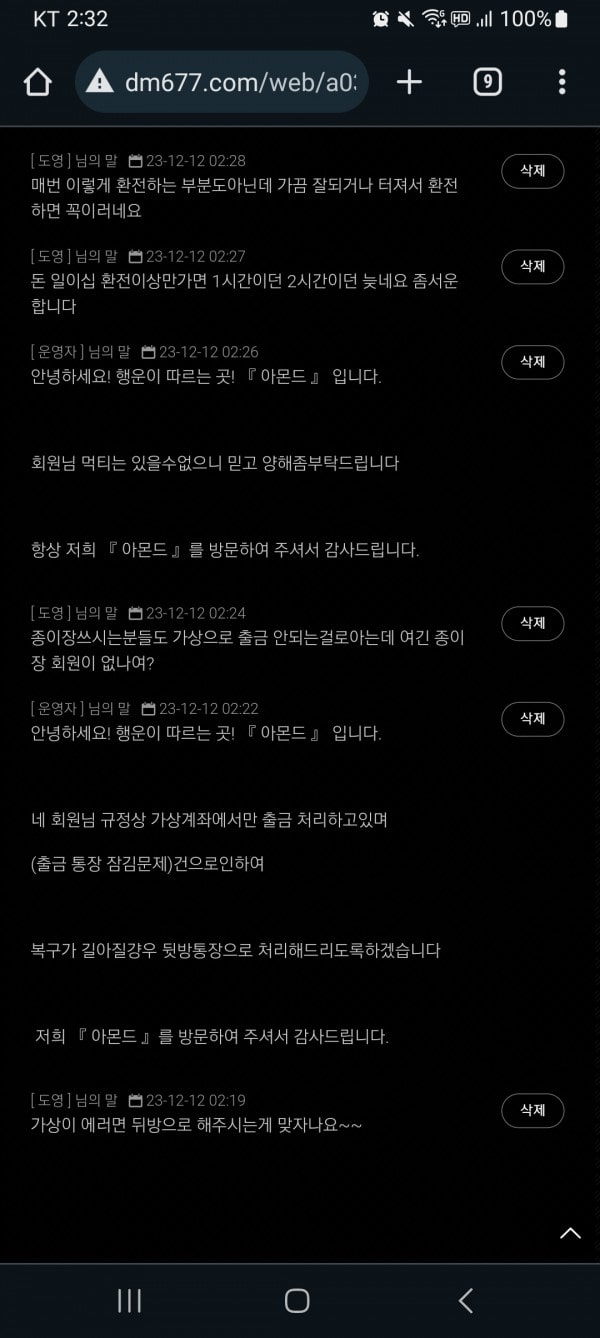Open recent apps from the navigation bar
The width and height of the screenshot is (600, 1338).
point(129,1300)
